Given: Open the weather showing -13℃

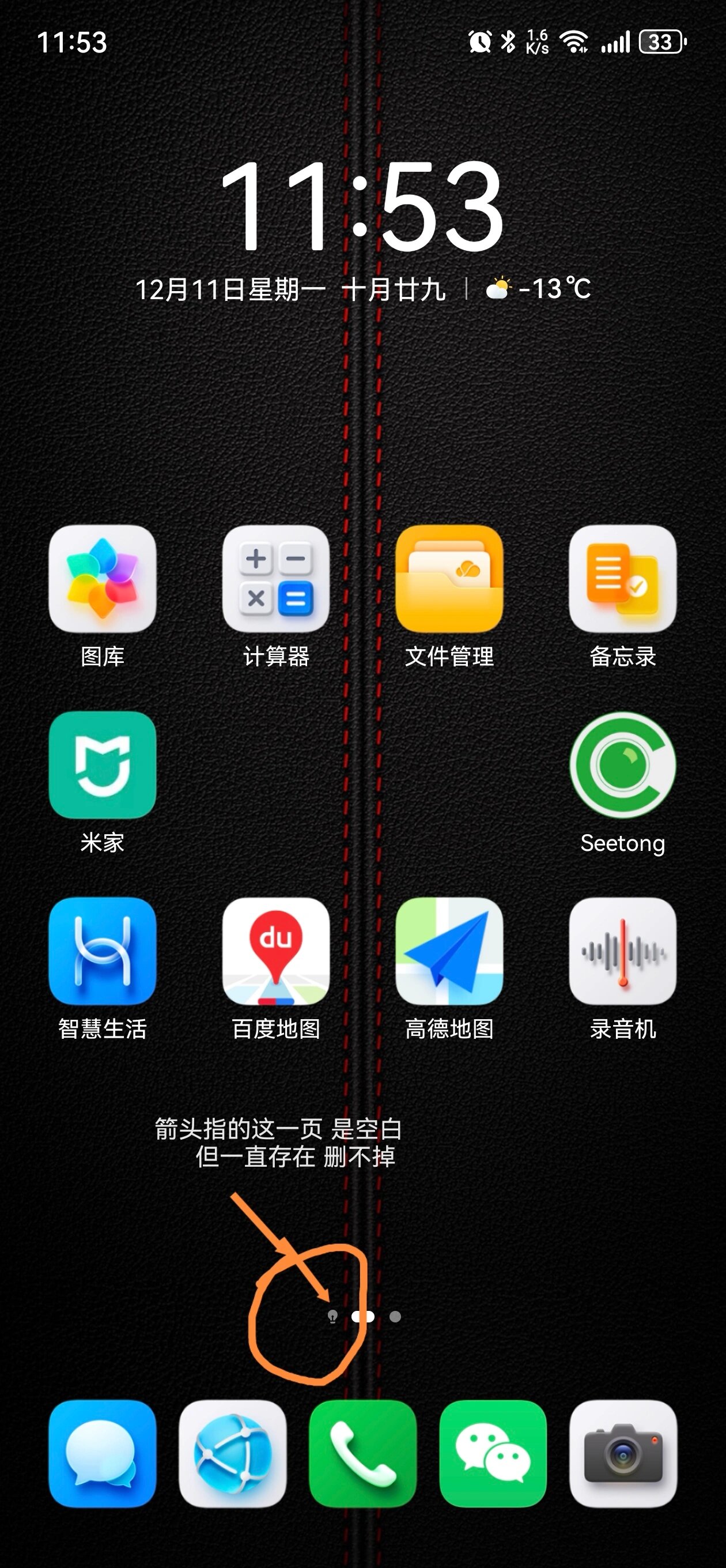Looking at the screenshot, I should coord(539,288).
